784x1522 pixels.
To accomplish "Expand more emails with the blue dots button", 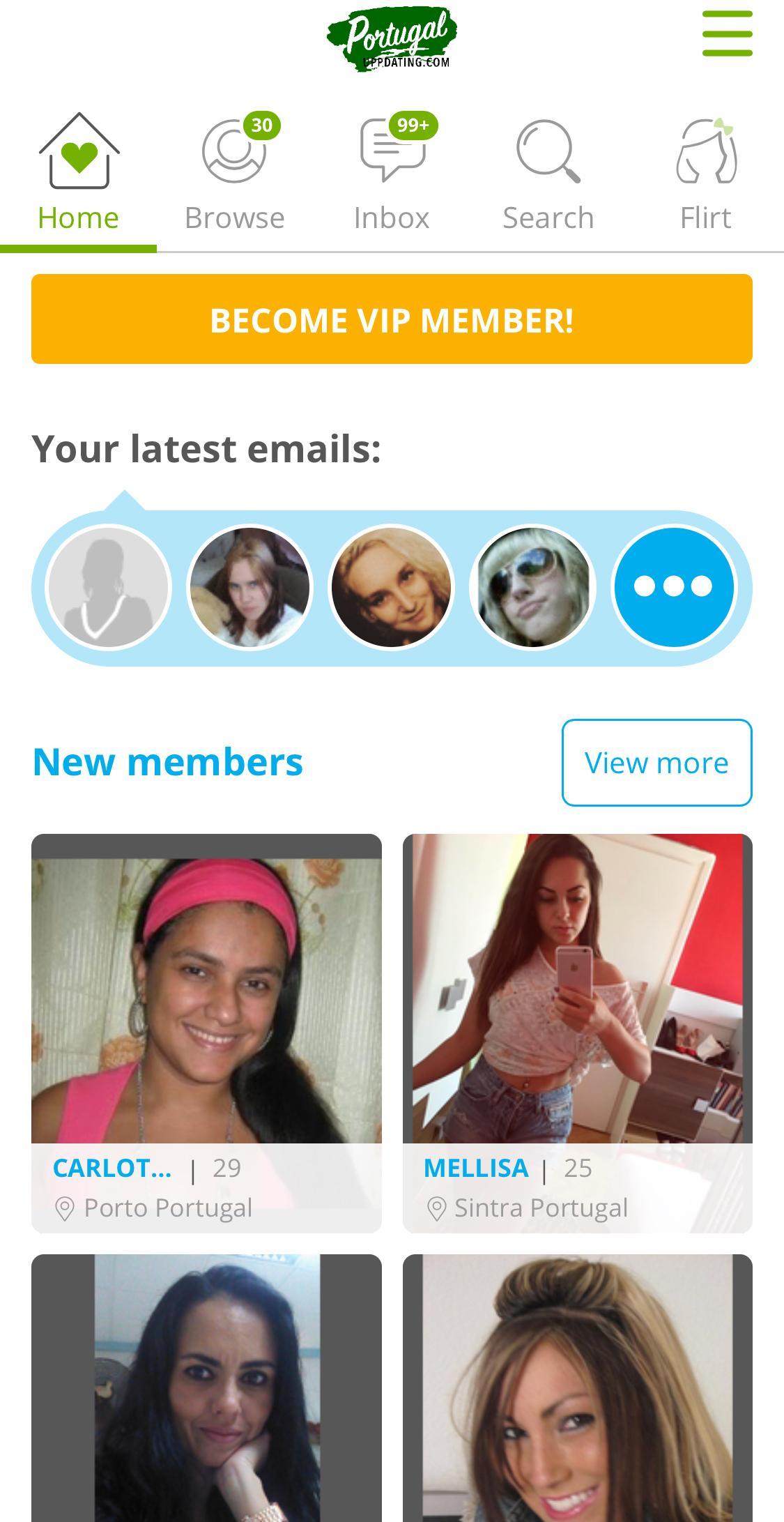I will pos(672,588).
